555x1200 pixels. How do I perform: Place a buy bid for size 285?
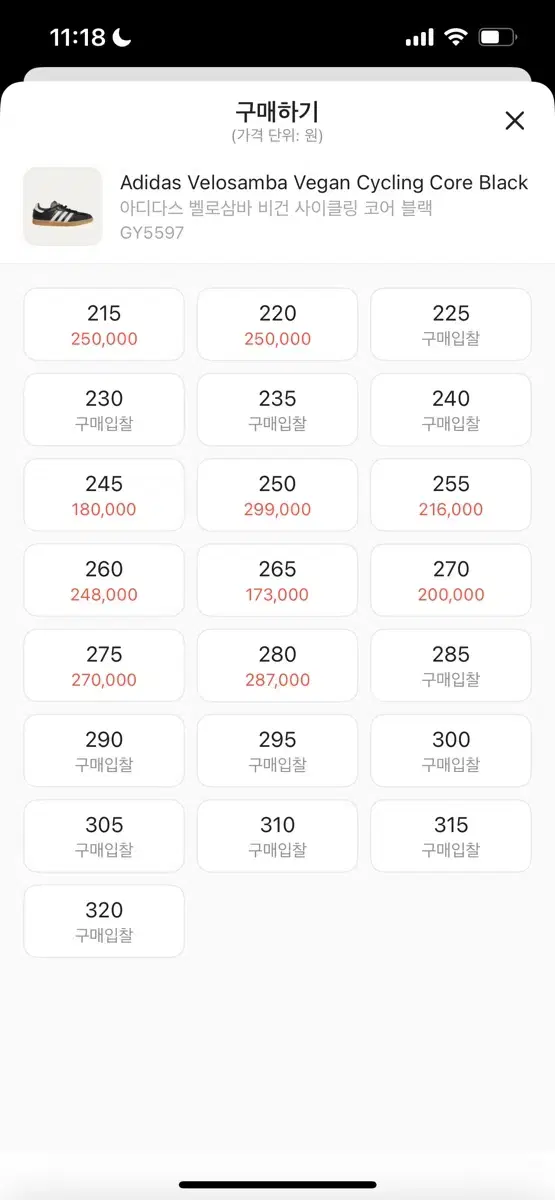point(451,665)
